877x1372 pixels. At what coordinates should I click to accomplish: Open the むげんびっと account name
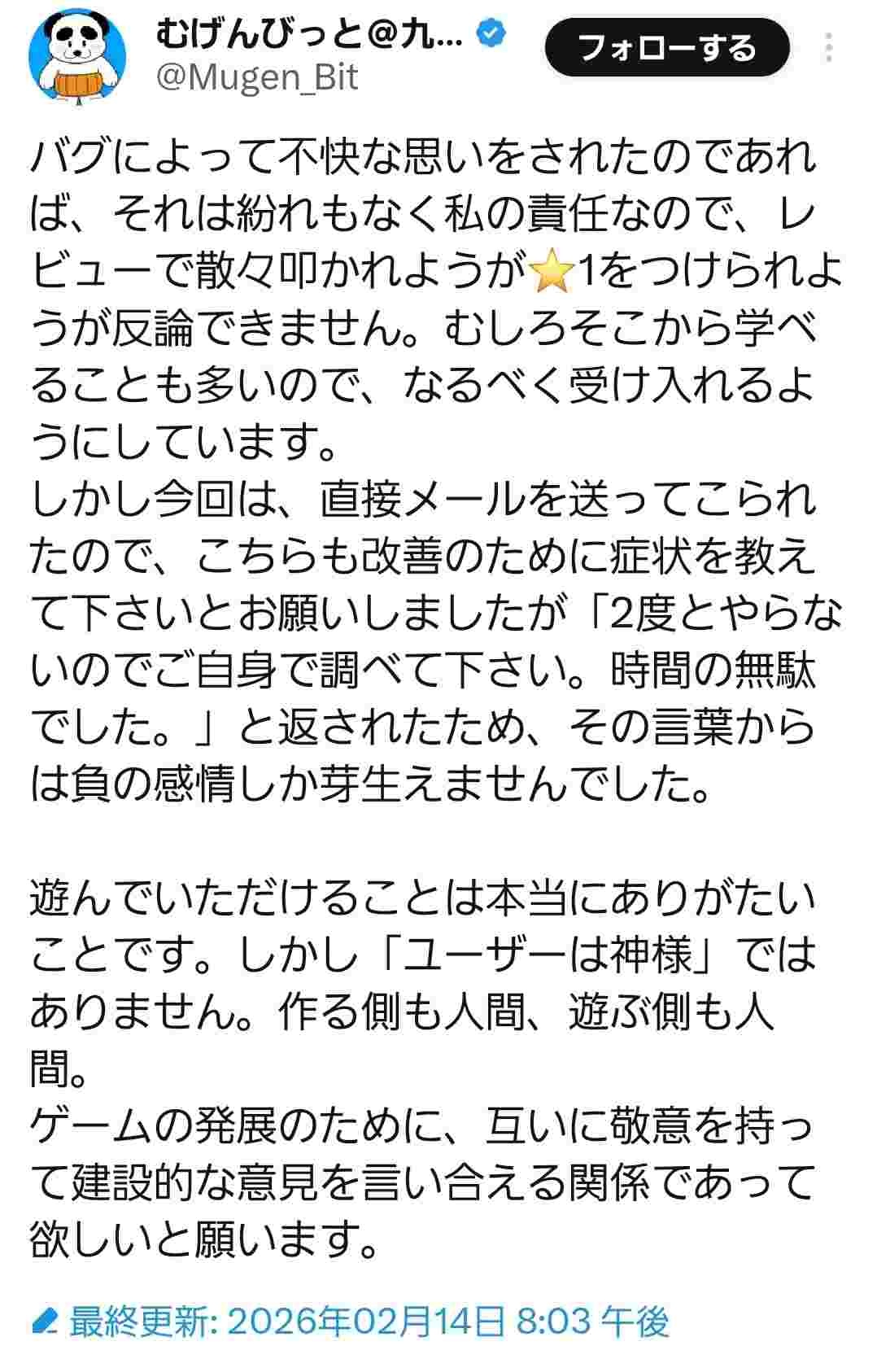tap(309, 33)
